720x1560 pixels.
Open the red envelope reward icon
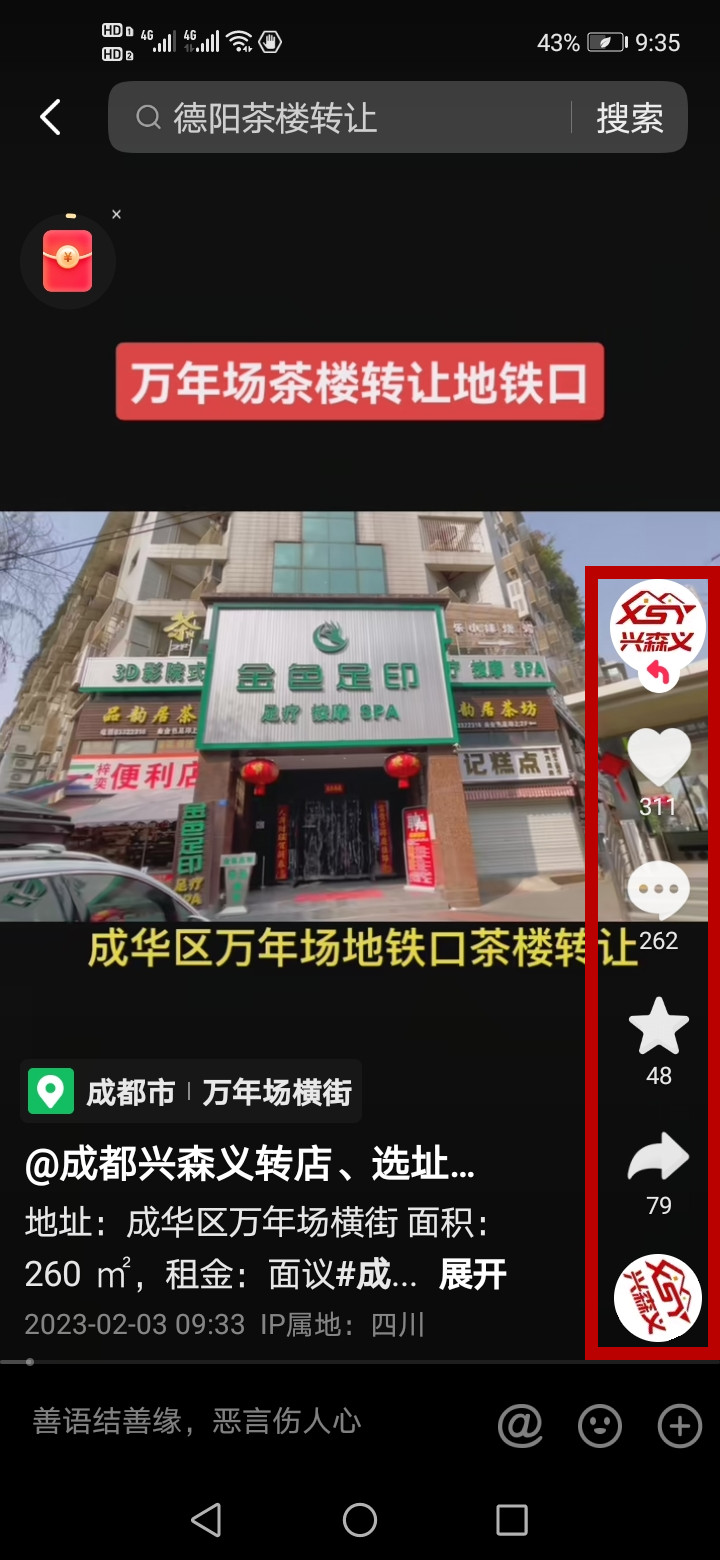(67, 261)
